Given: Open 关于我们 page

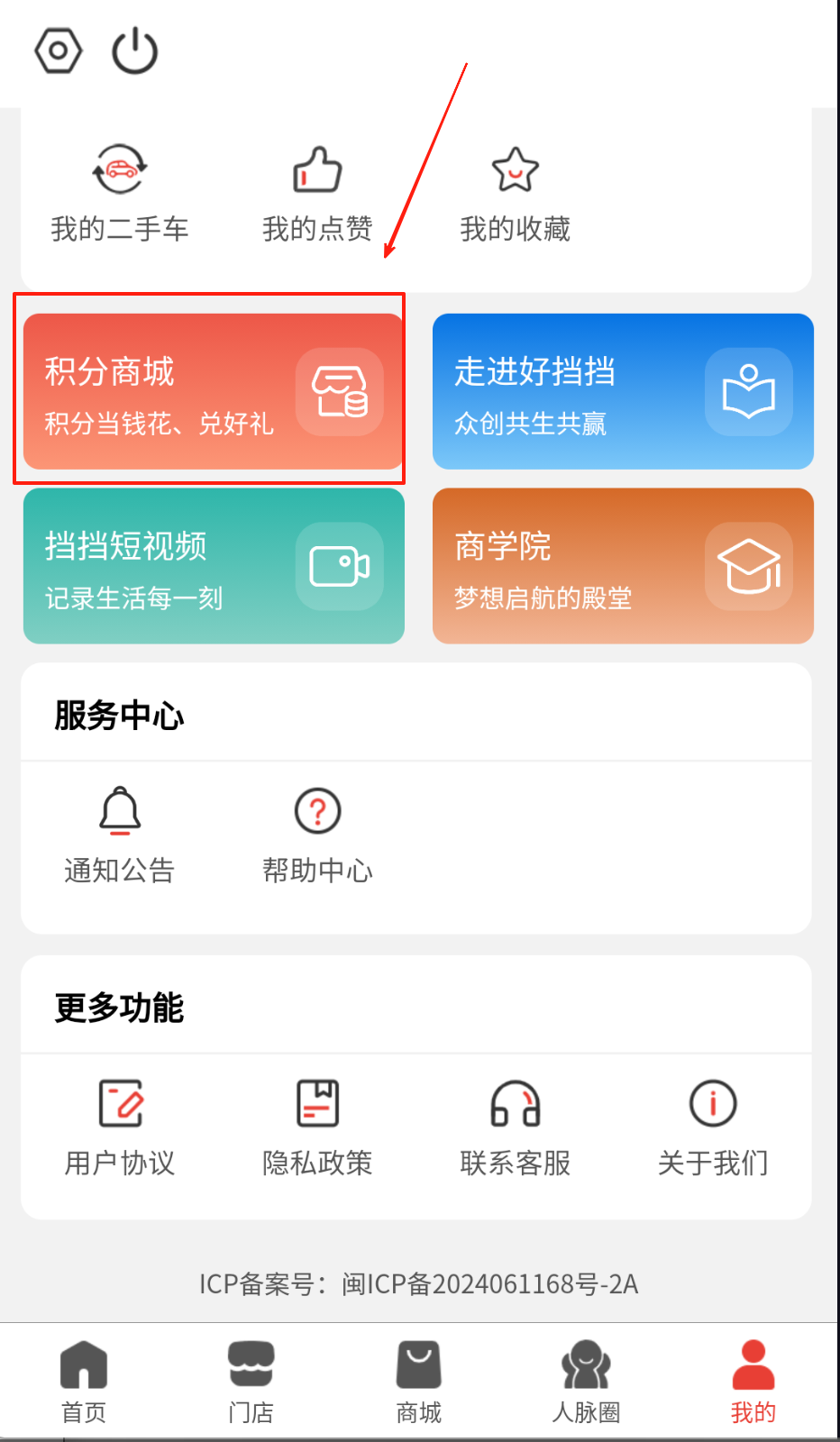Looking at the screenshot, I should (713, 1127).
